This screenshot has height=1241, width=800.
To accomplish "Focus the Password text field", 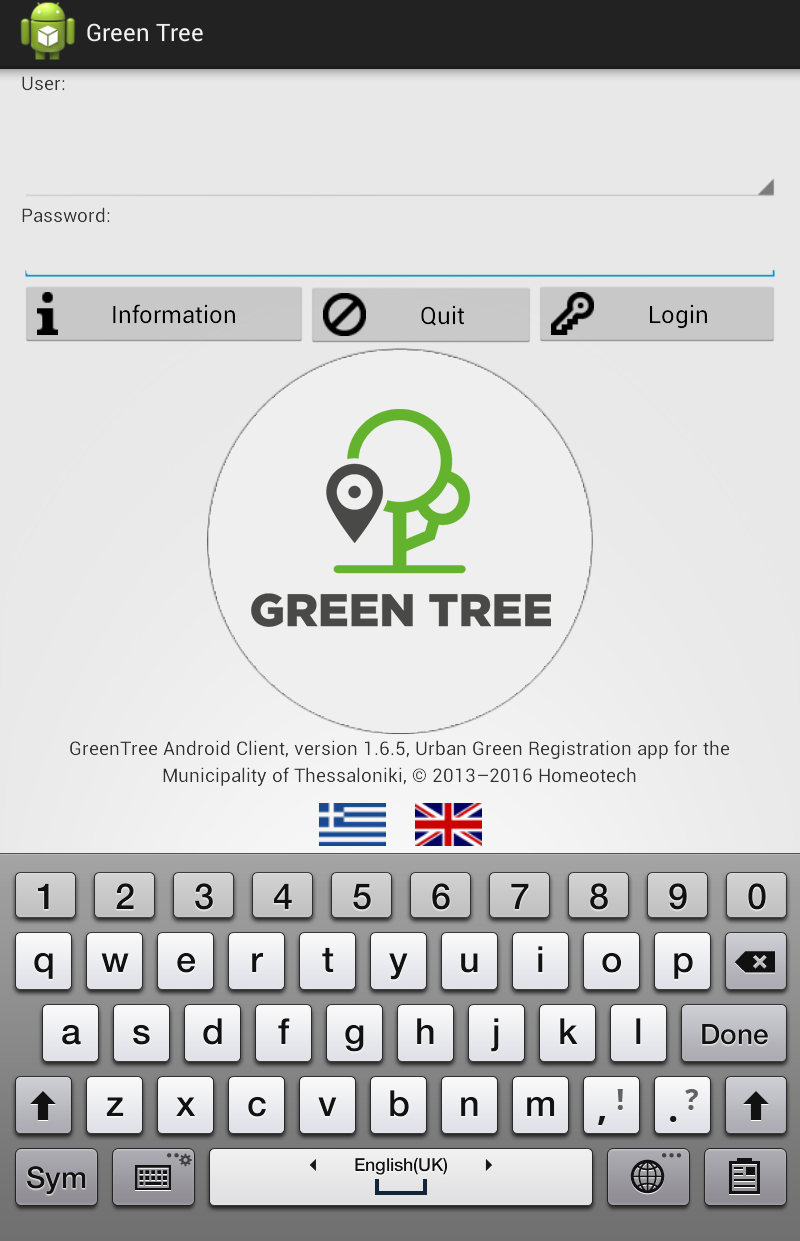I will [399, 252].
